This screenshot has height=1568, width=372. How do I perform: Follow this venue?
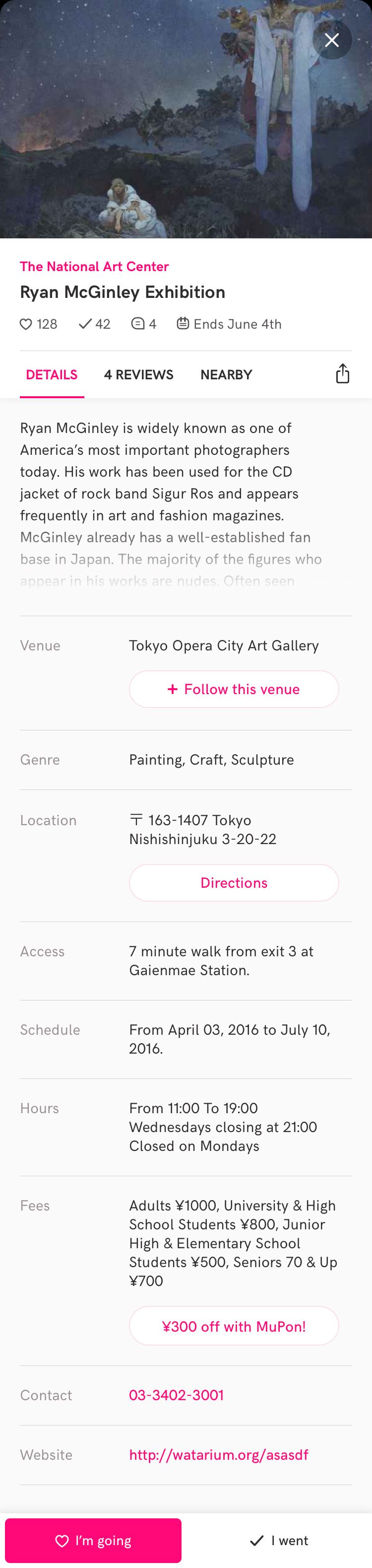click(234, 689)
